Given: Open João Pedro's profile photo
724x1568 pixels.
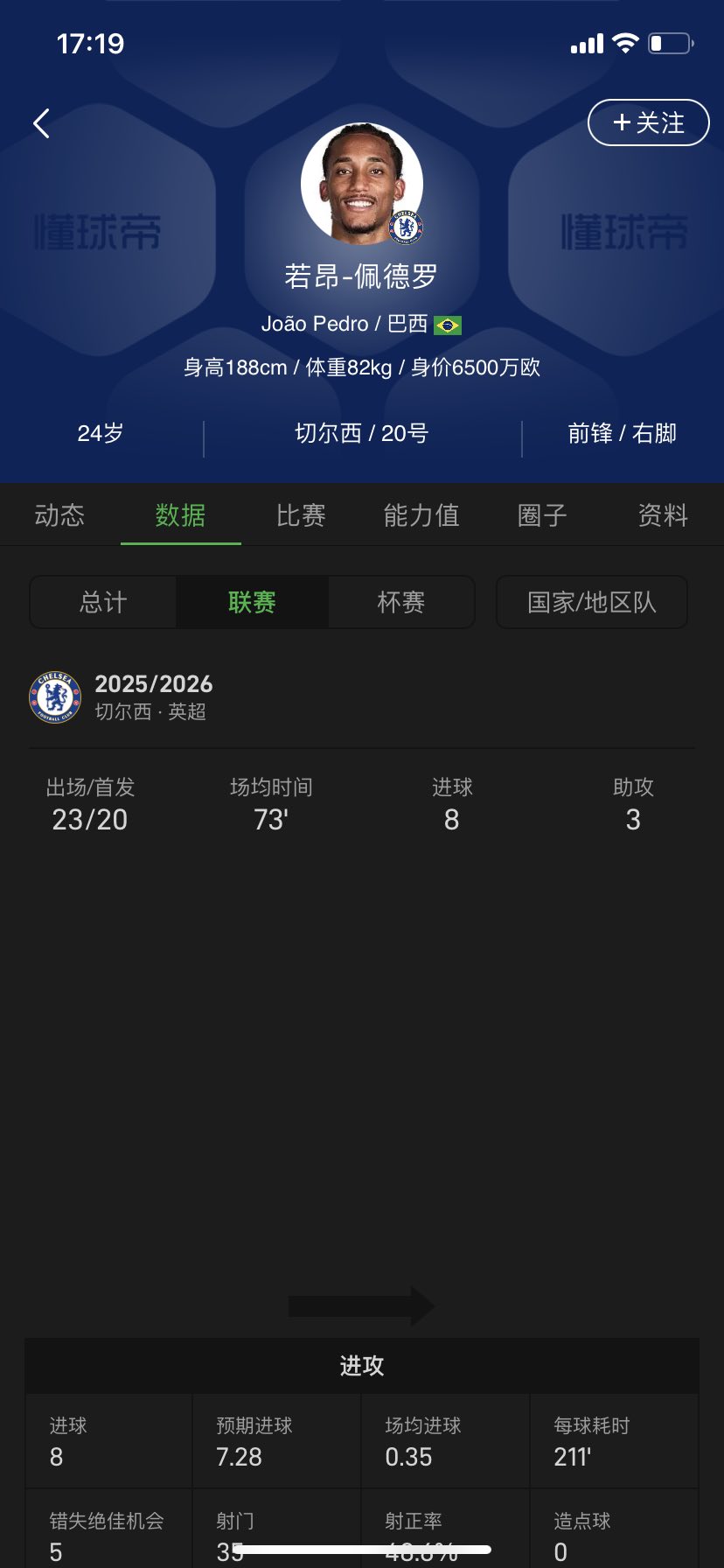Looking at the screenshot, I should [361, 184].
